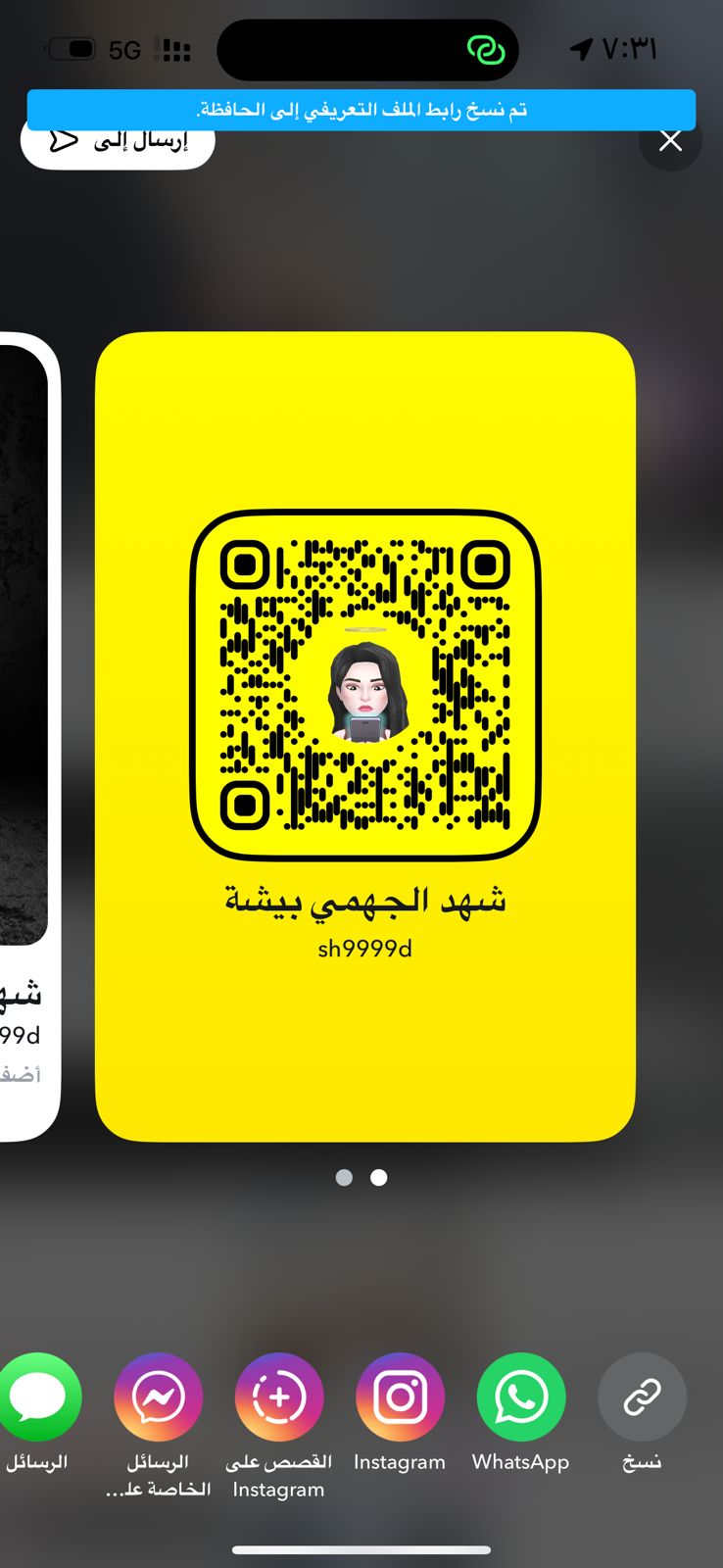The height and width of the screenshot is (1568, 723).
Task: Share to Instagram Stories (القصص على Instagram)
Action: (279, 1396)
